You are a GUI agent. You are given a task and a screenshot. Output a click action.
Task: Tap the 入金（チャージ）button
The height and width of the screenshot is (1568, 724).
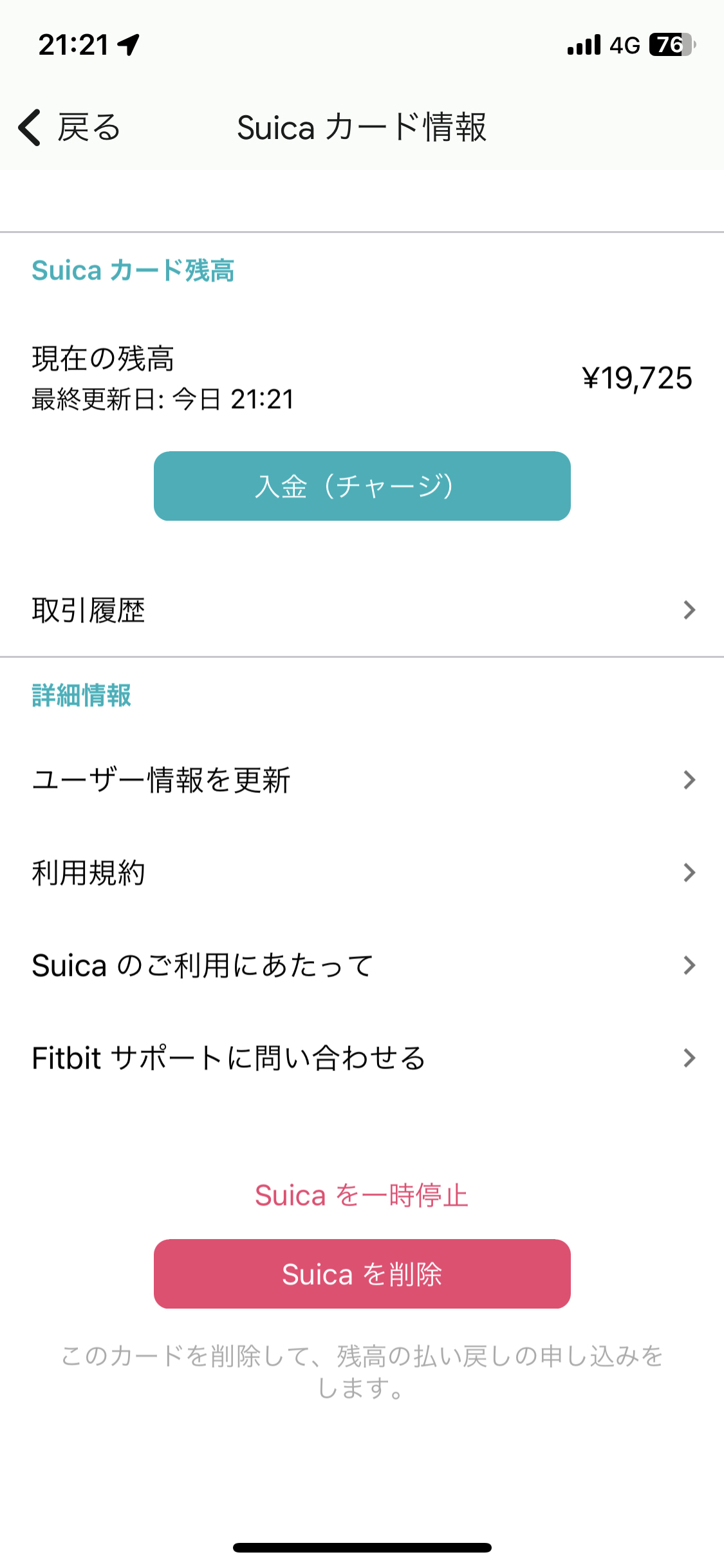click(362, 486)
